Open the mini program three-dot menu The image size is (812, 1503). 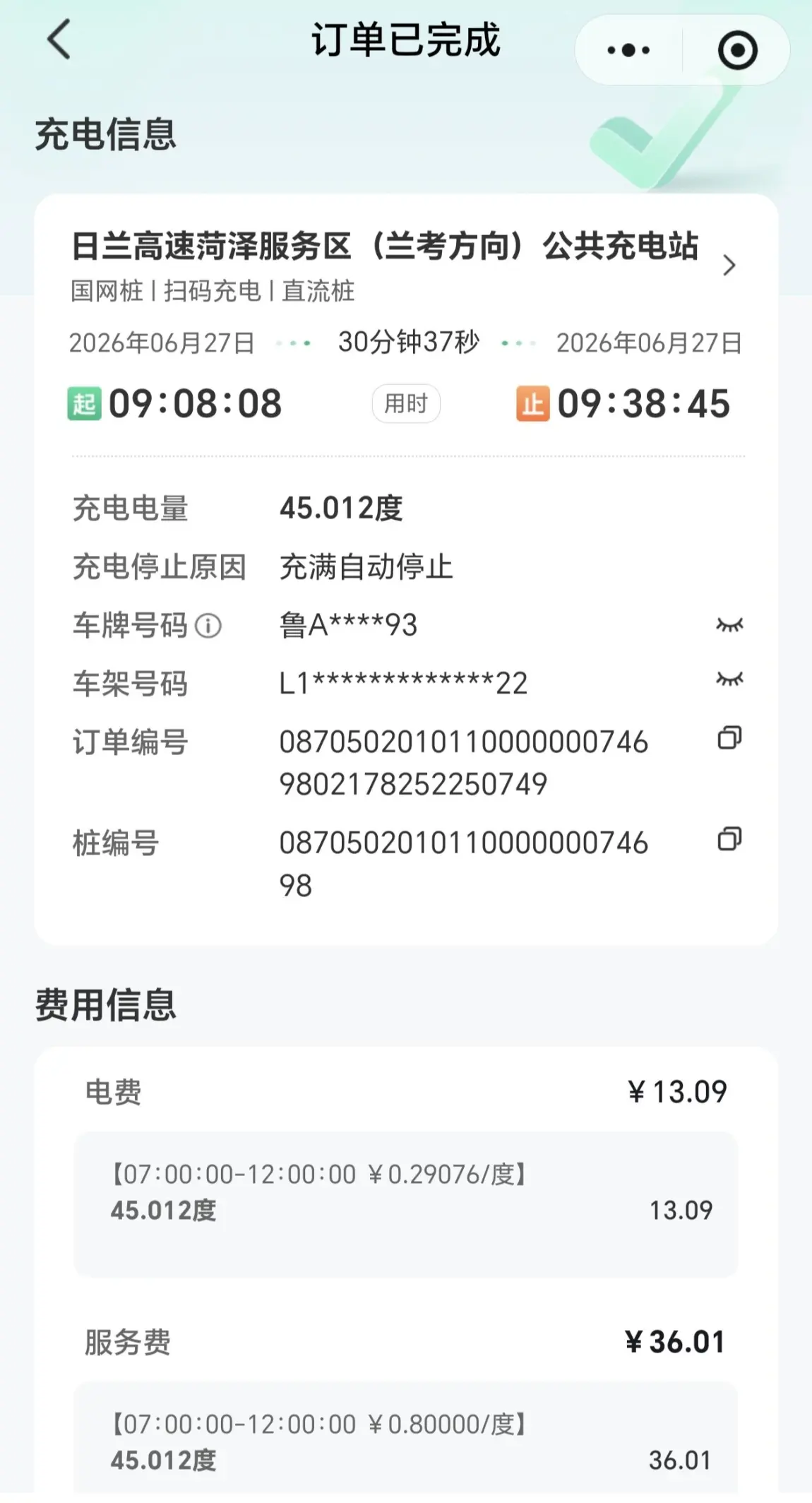click(628, 50)
